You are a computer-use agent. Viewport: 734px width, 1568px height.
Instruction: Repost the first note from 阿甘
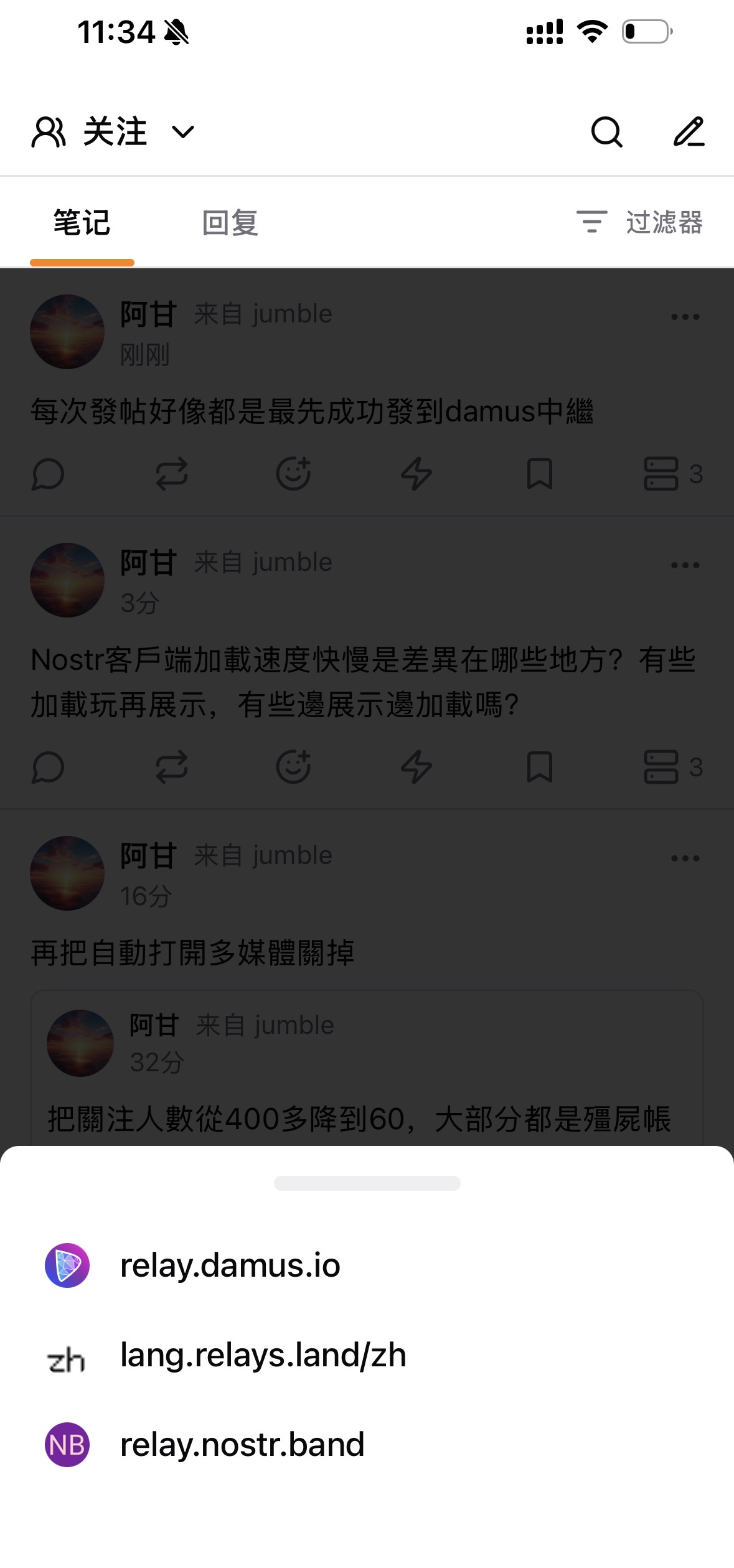pyautogui.click(x=171, y=474)
